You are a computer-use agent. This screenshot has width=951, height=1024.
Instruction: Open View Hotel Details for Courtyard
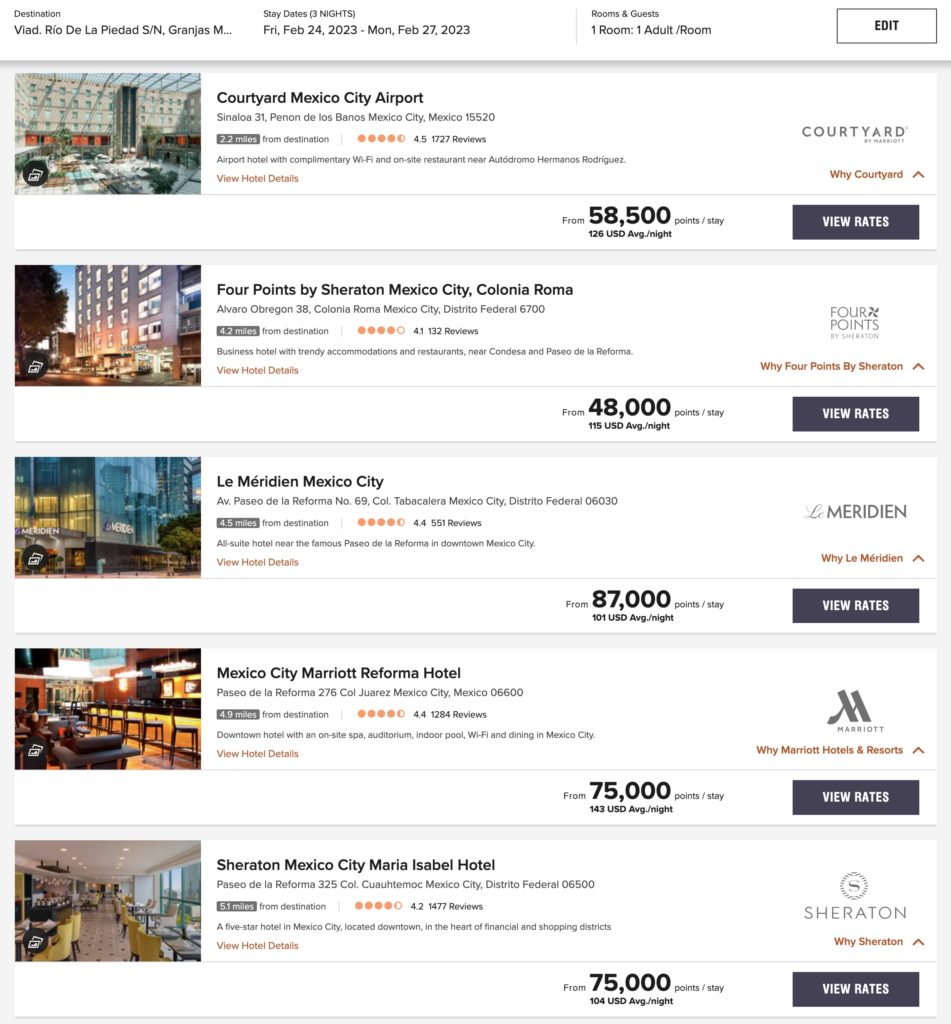(x=257, y=179)
